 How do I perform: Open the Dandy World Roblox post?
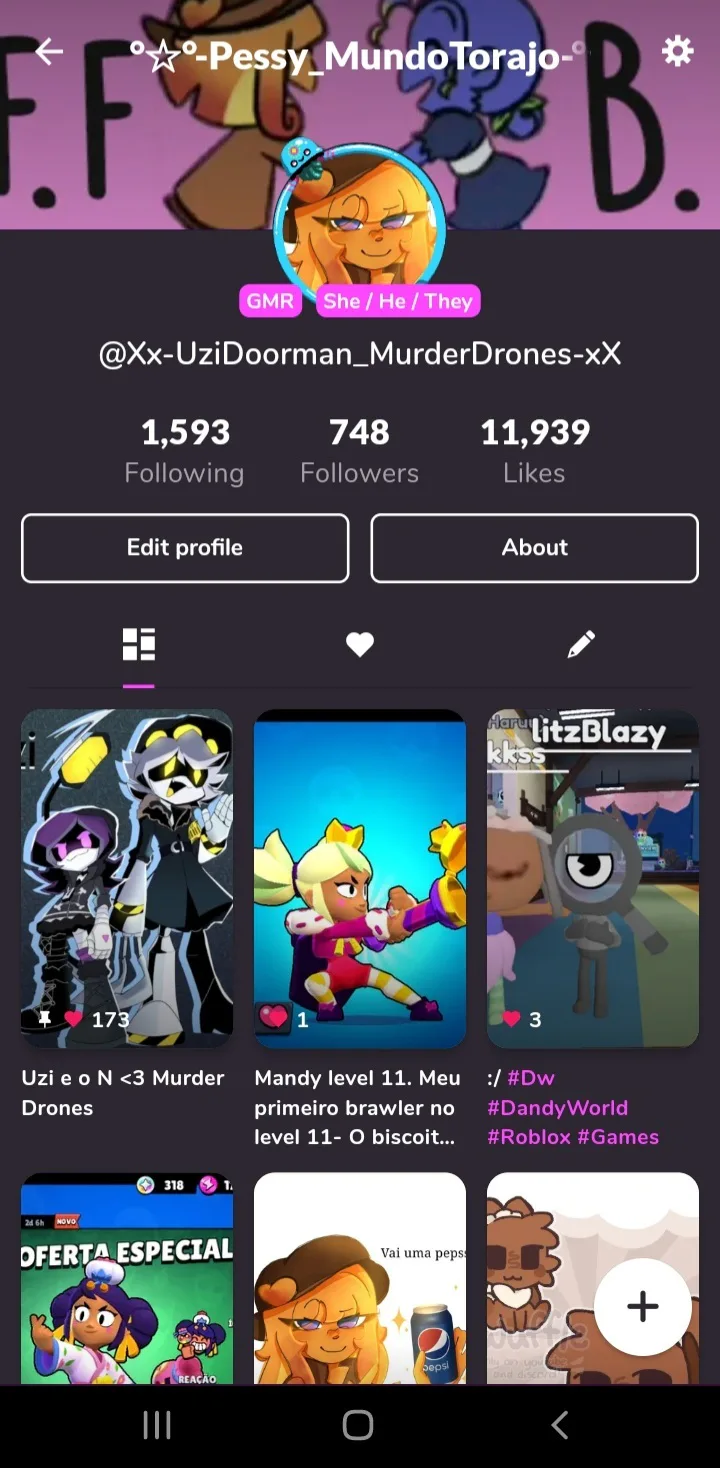[x=593, y=878]
